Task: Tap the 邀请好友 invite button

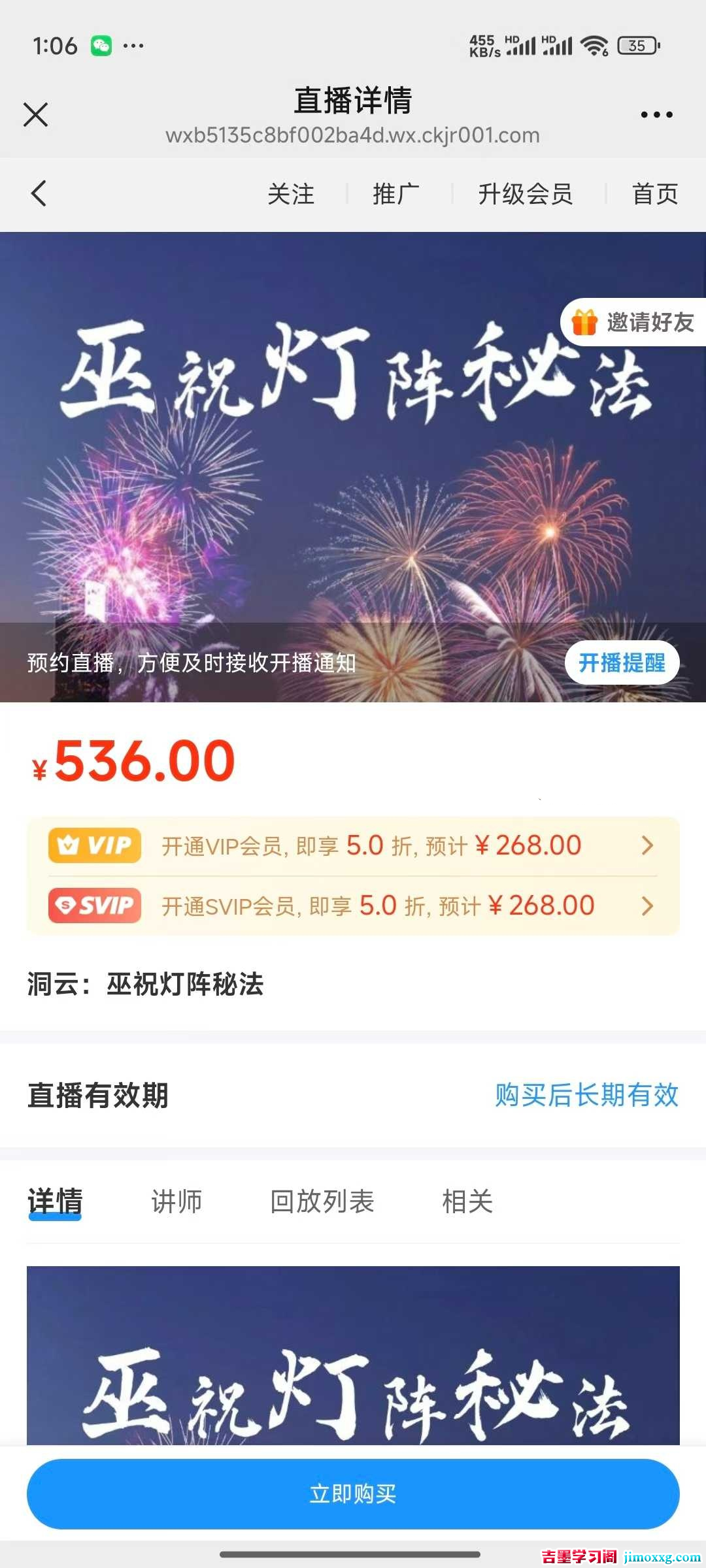Action: 633,322
